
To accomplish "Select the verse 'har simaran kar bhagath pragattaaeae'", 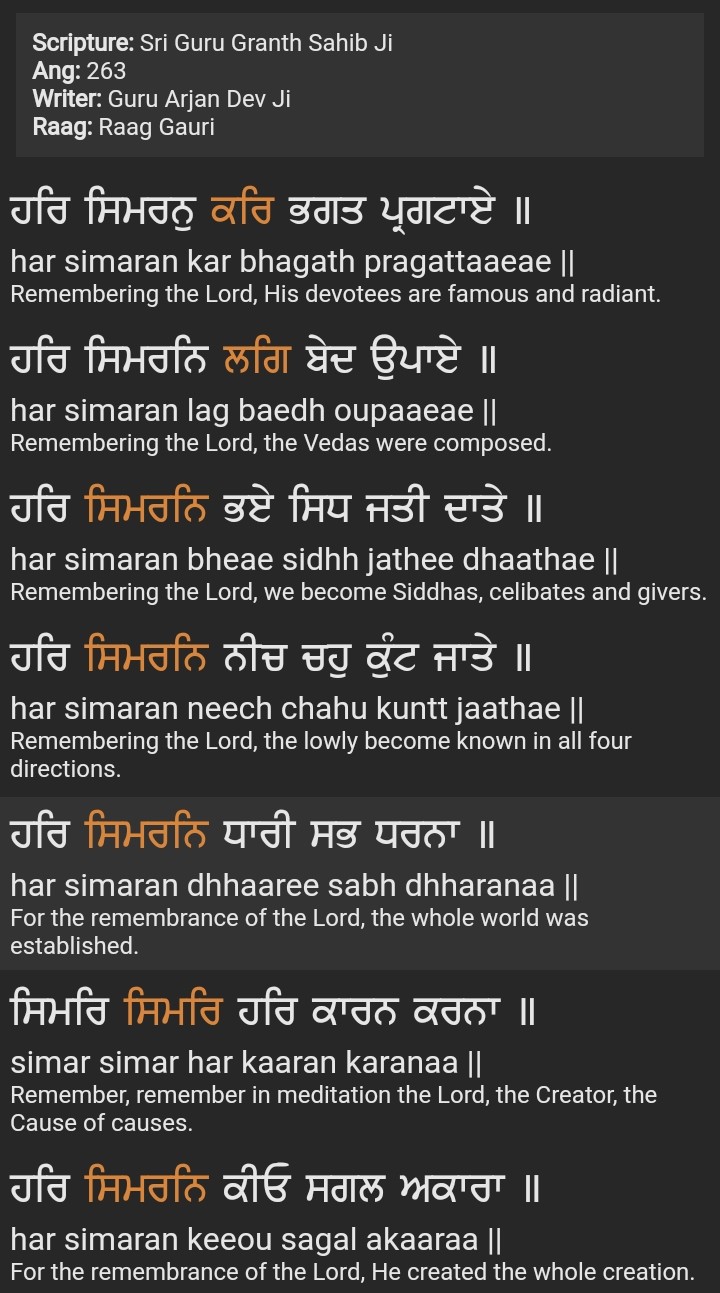I will click(292, 262).
